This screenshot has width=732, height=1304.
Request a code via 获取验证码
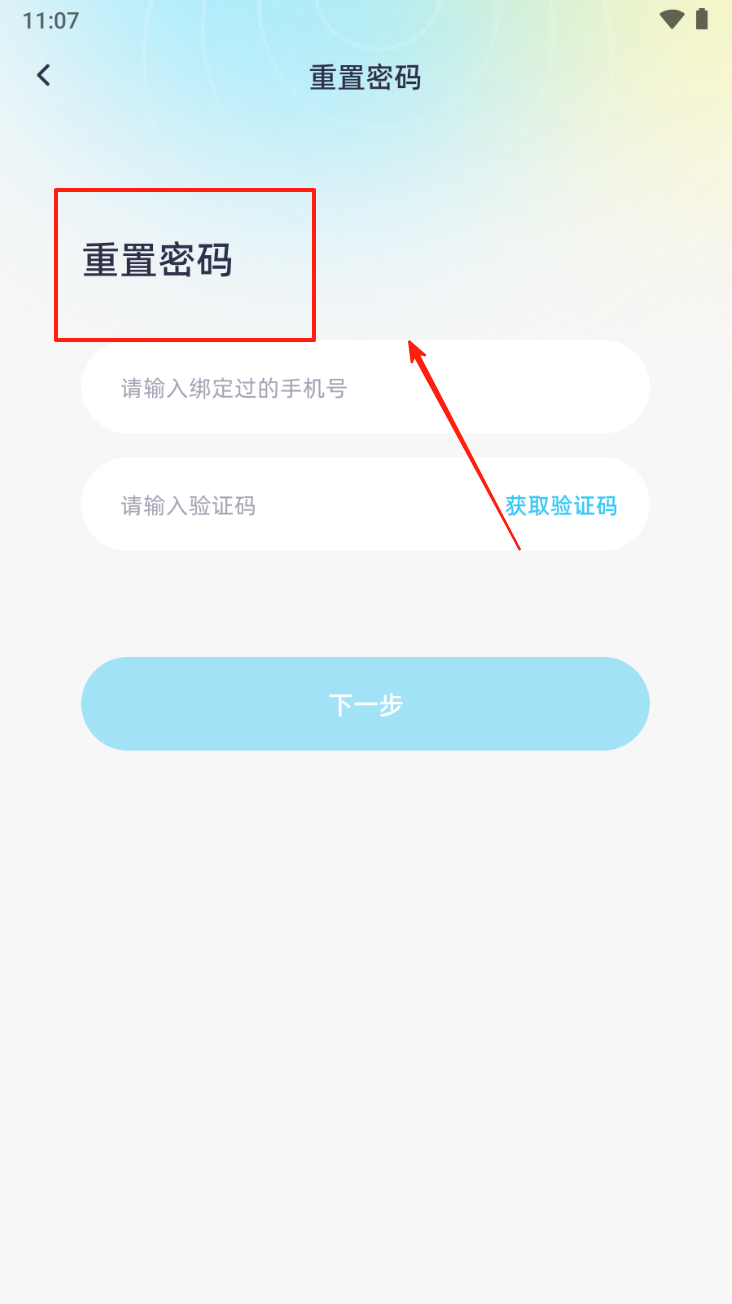560,506
